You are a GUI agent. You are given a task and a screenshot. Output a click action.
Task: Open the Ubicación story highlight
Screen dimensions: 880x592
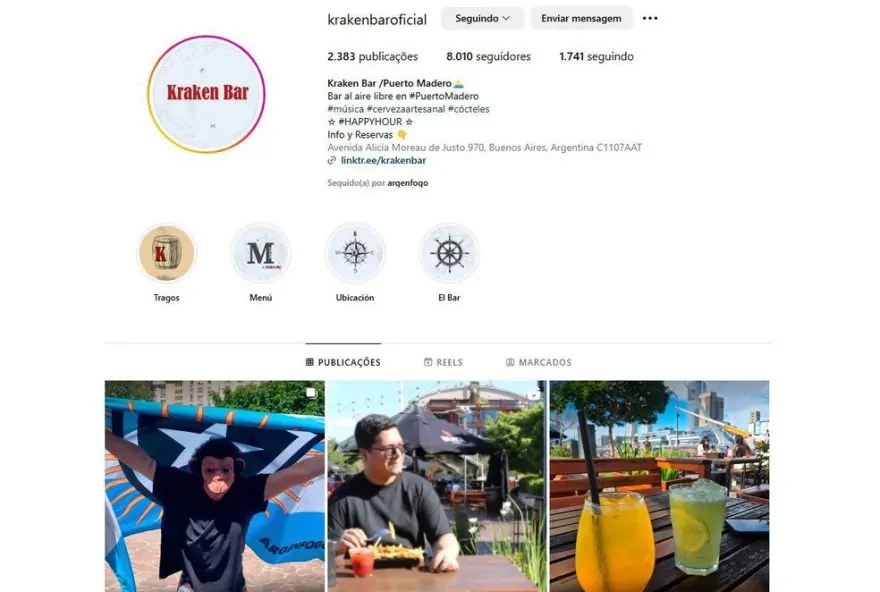(355, 253)
